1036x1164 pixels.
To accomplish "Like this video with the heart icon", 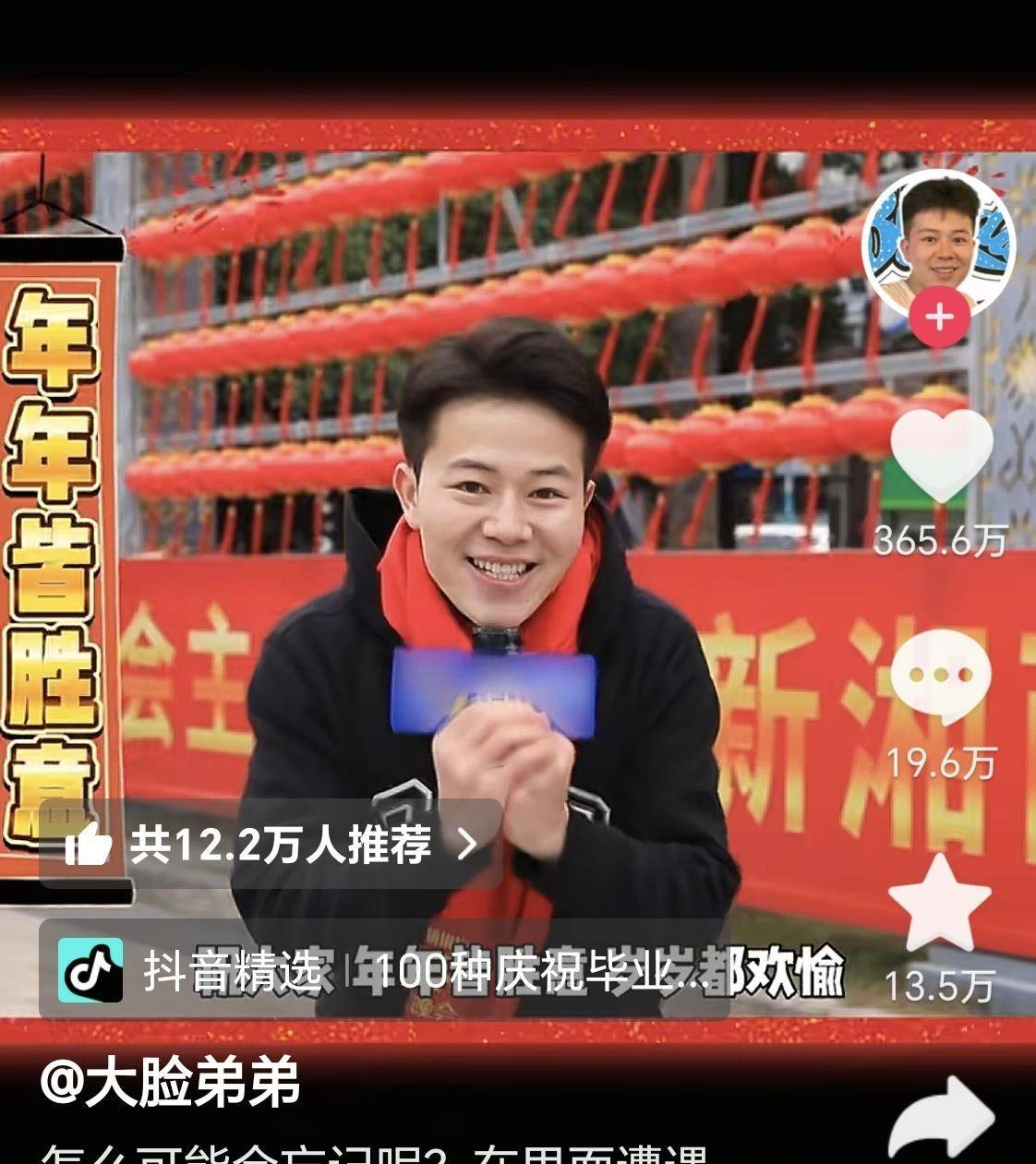I will (940, 456).
